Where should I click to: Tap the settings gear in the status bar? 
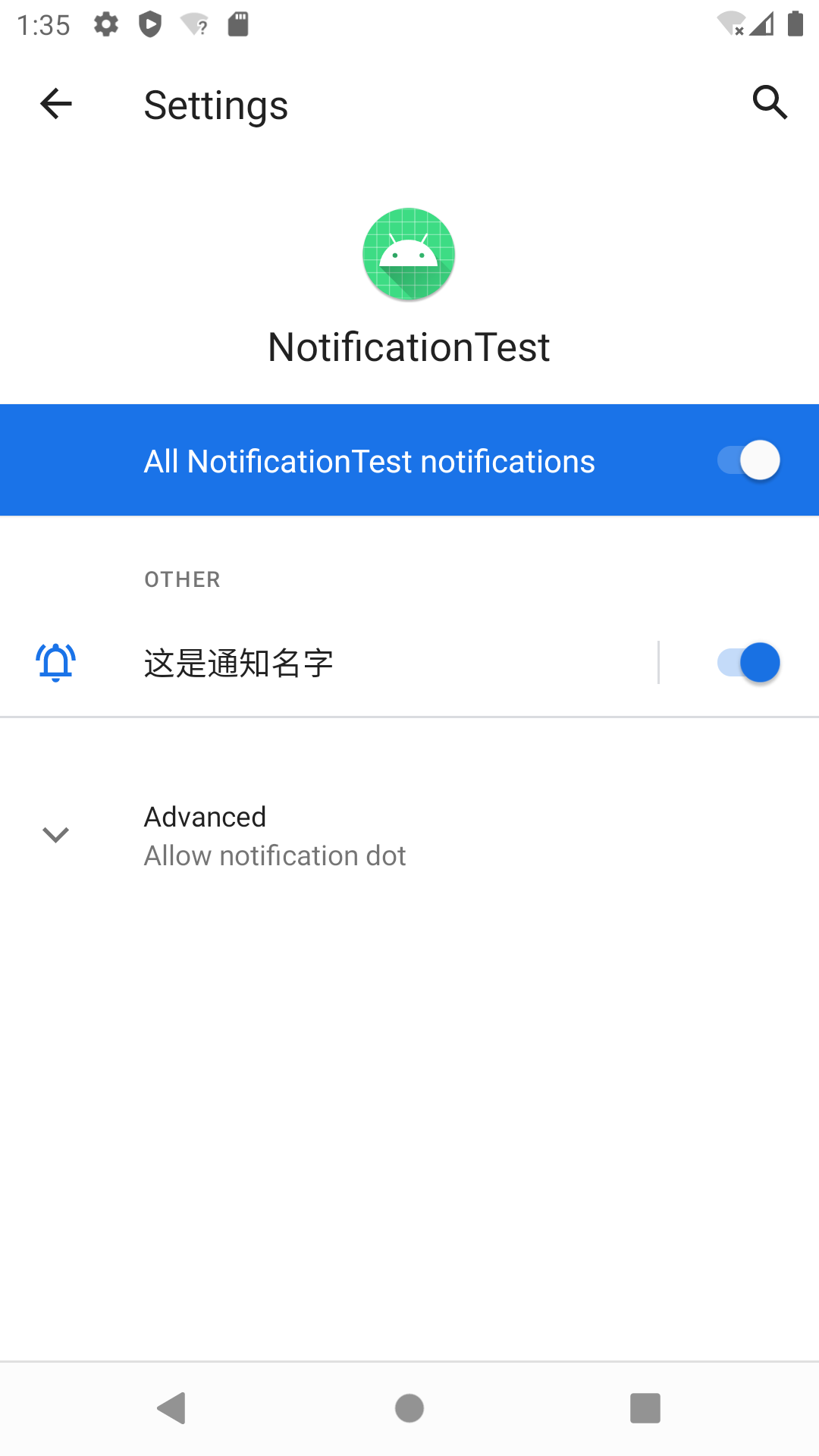click(x=105, y=24)
